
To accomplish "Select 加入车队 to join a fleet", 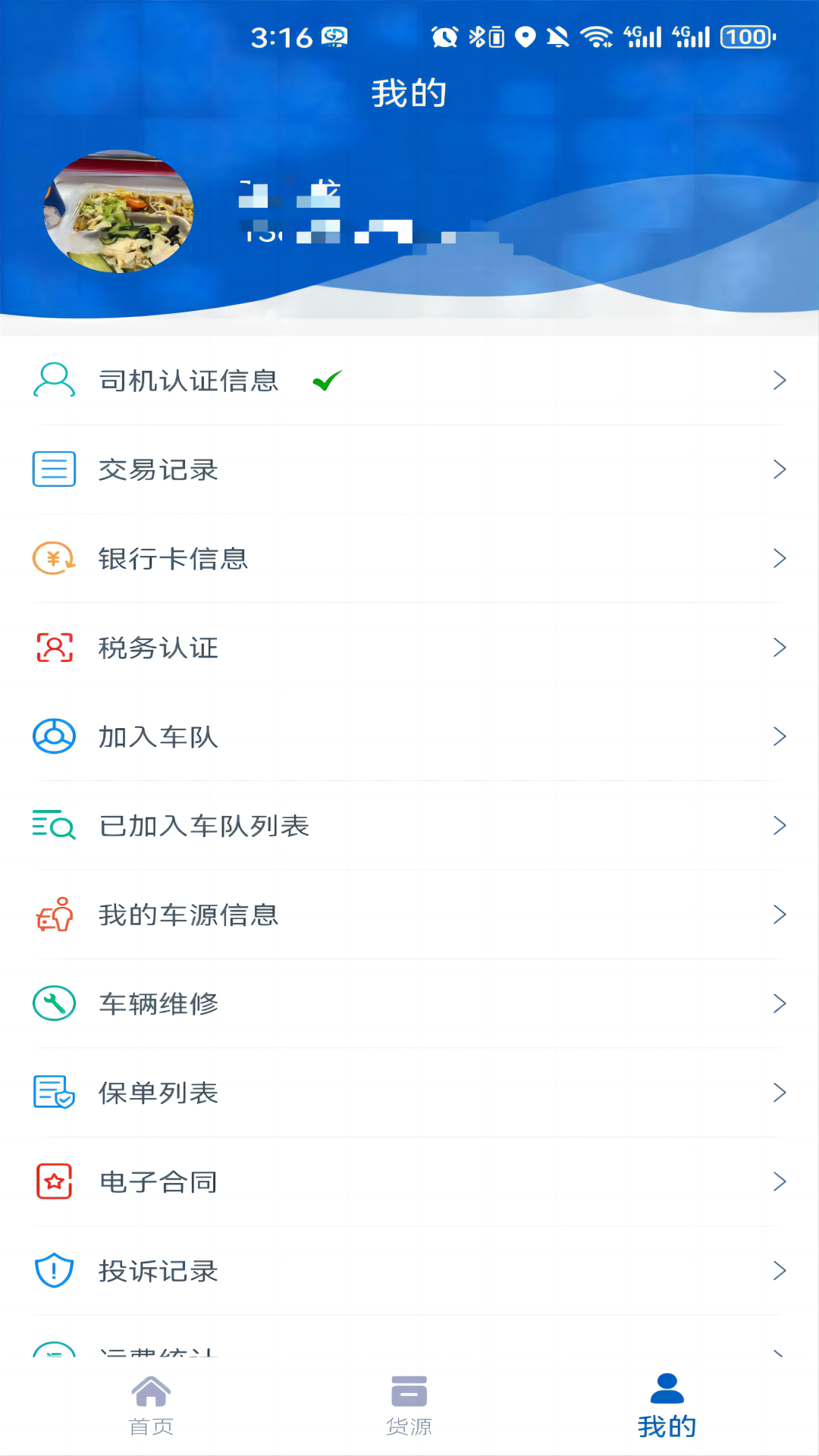I will pos(409,736).
